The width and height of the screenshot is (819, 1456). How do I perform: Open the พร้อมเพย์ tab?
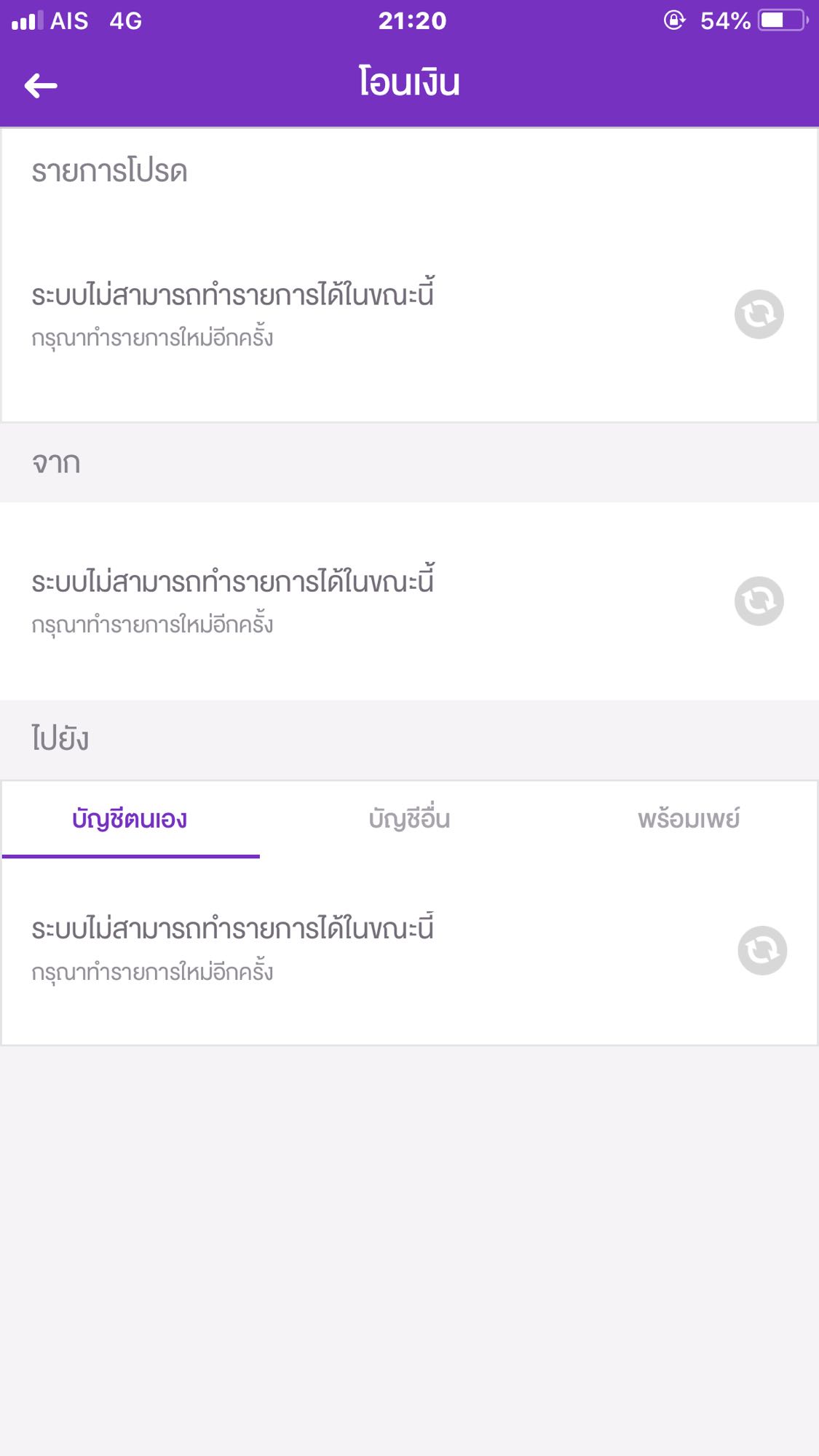[689, 819]
